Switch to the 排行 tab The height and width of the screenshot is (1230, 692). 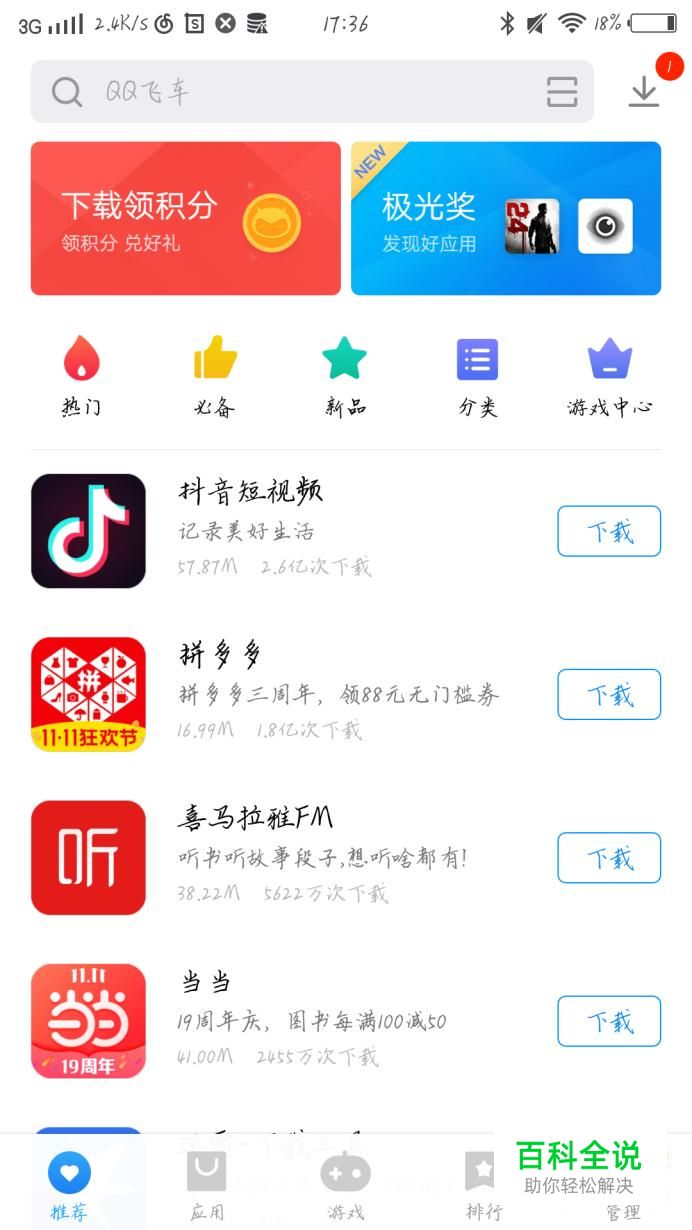click(483, 1185)
